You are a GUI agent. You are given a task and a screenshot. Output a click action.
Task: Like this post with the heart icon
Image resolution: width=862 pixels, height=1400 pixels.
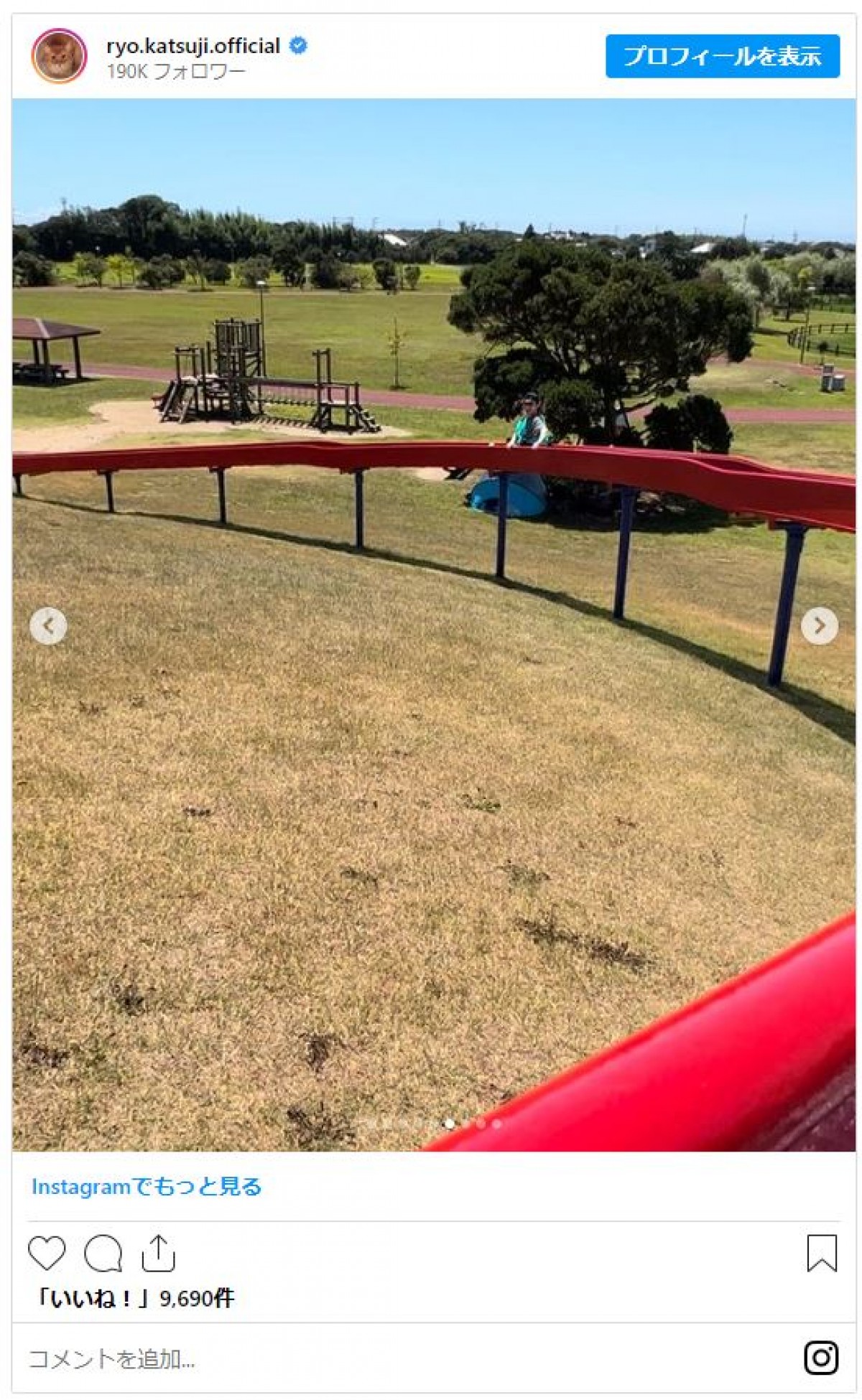point(47,1253)
